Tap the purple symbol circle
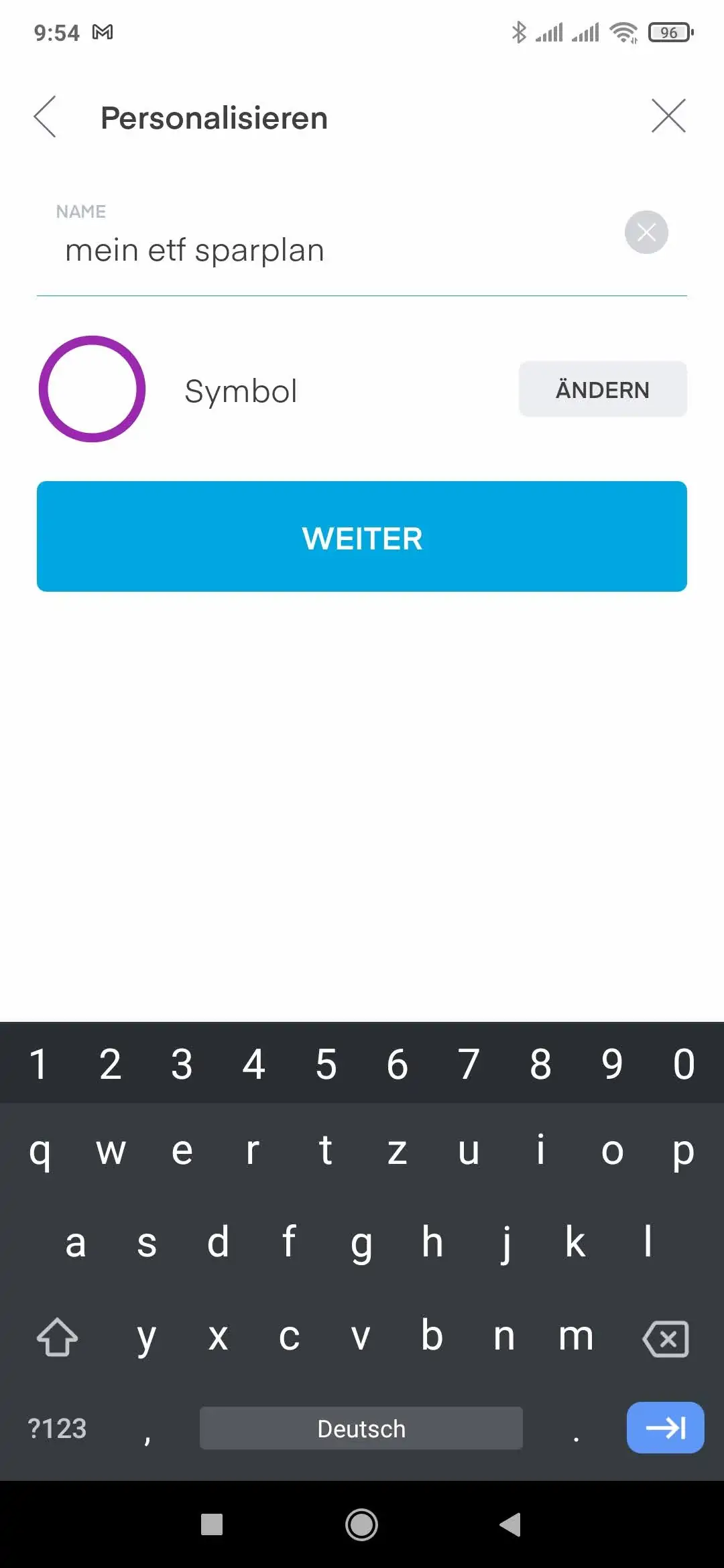The height and width of the screenshot is (1568, 724). (93, 389)
